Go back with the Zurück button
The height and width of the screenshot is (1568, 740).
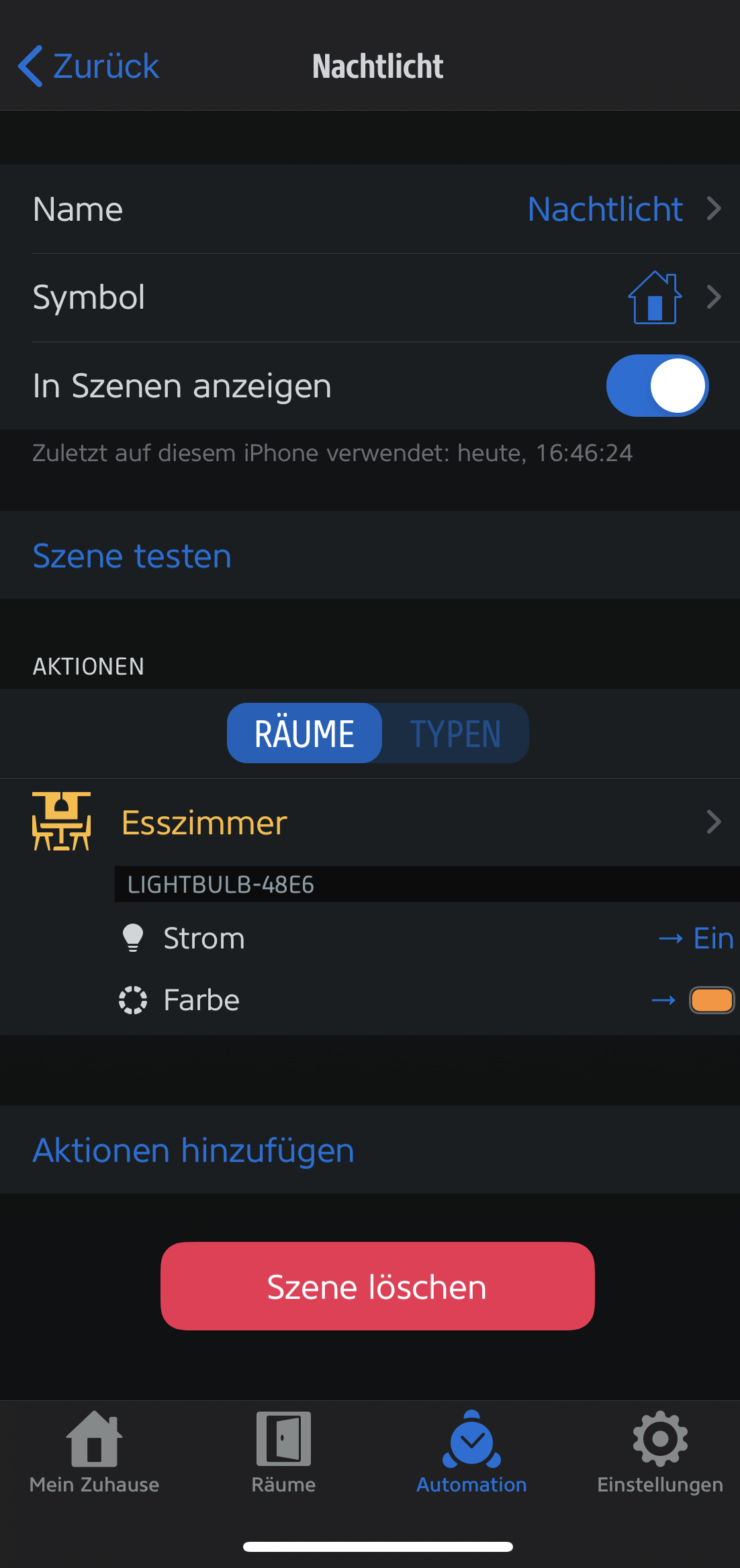point(89,66)
